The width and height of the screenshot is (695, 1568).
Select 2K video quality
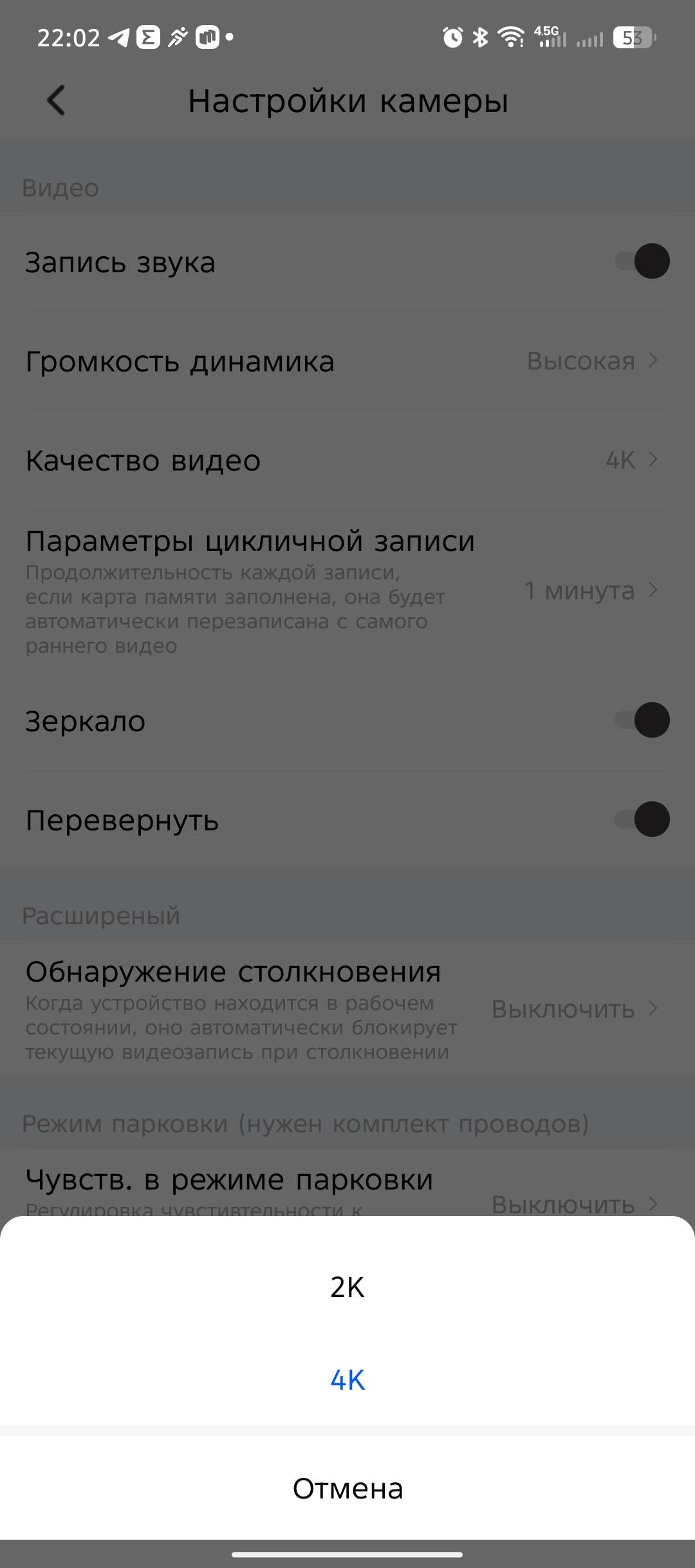[347, 1287]
